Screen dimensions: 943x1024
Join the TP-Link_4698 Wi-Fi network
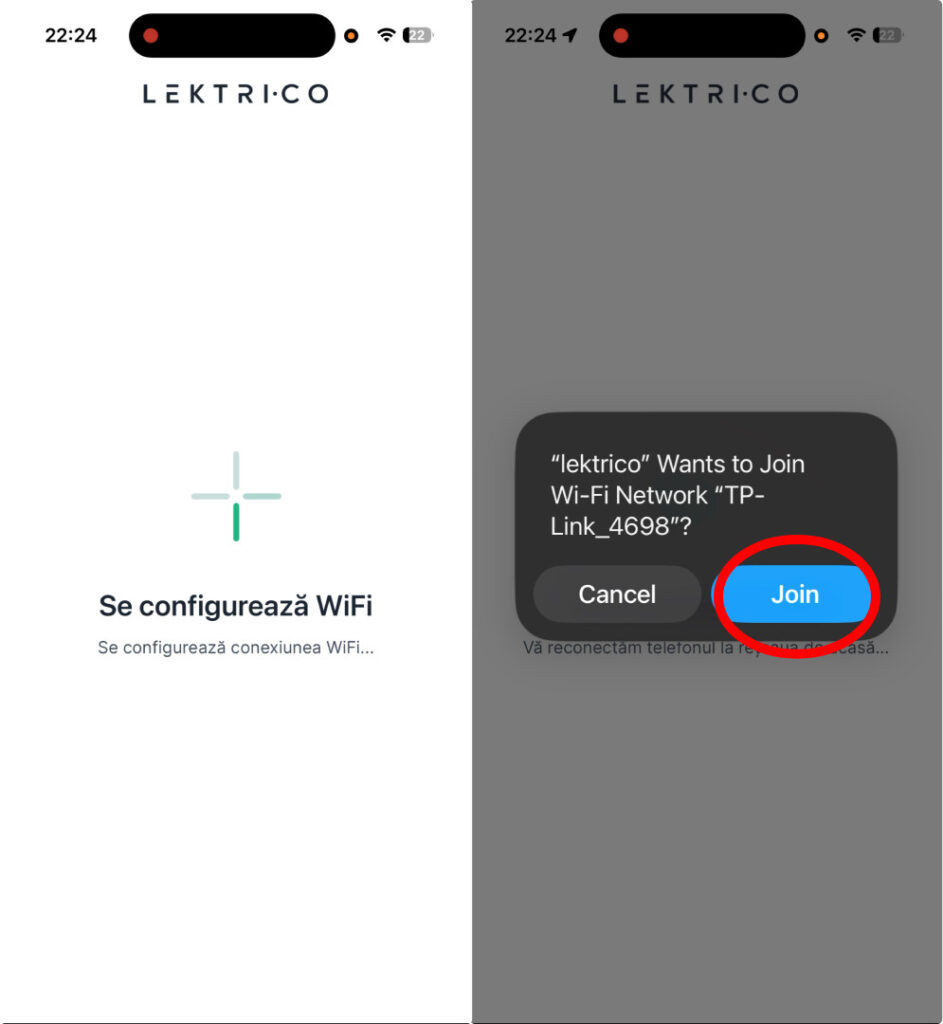pos(792,594)
